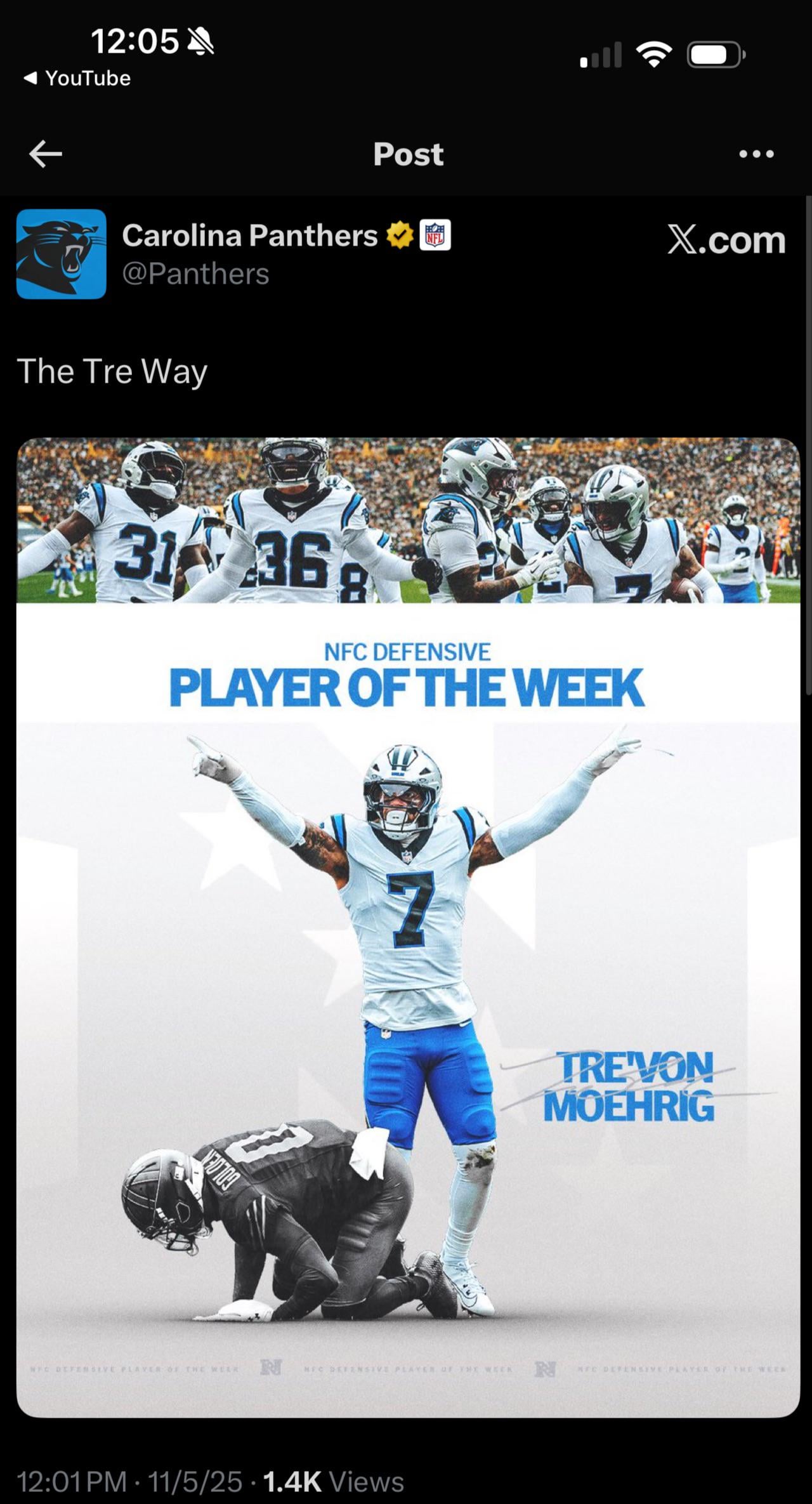Open the post's three-dot overflow menu
812x1504 pixels.
tap(756, 154)
